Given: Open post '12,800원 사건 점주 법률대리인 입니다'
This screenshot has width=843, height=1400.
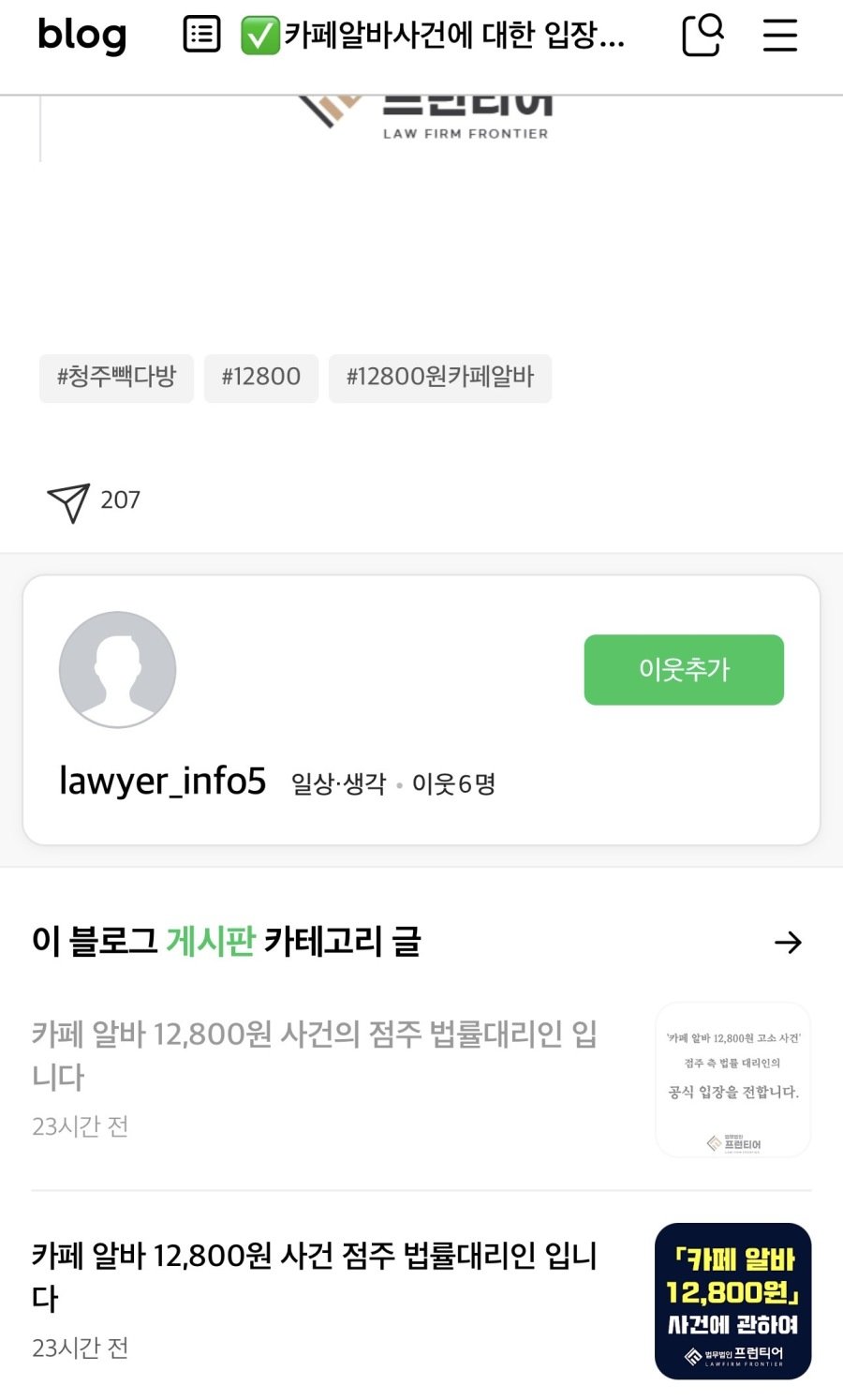Looking at the screenshot, I should [x=315, y=1275].
